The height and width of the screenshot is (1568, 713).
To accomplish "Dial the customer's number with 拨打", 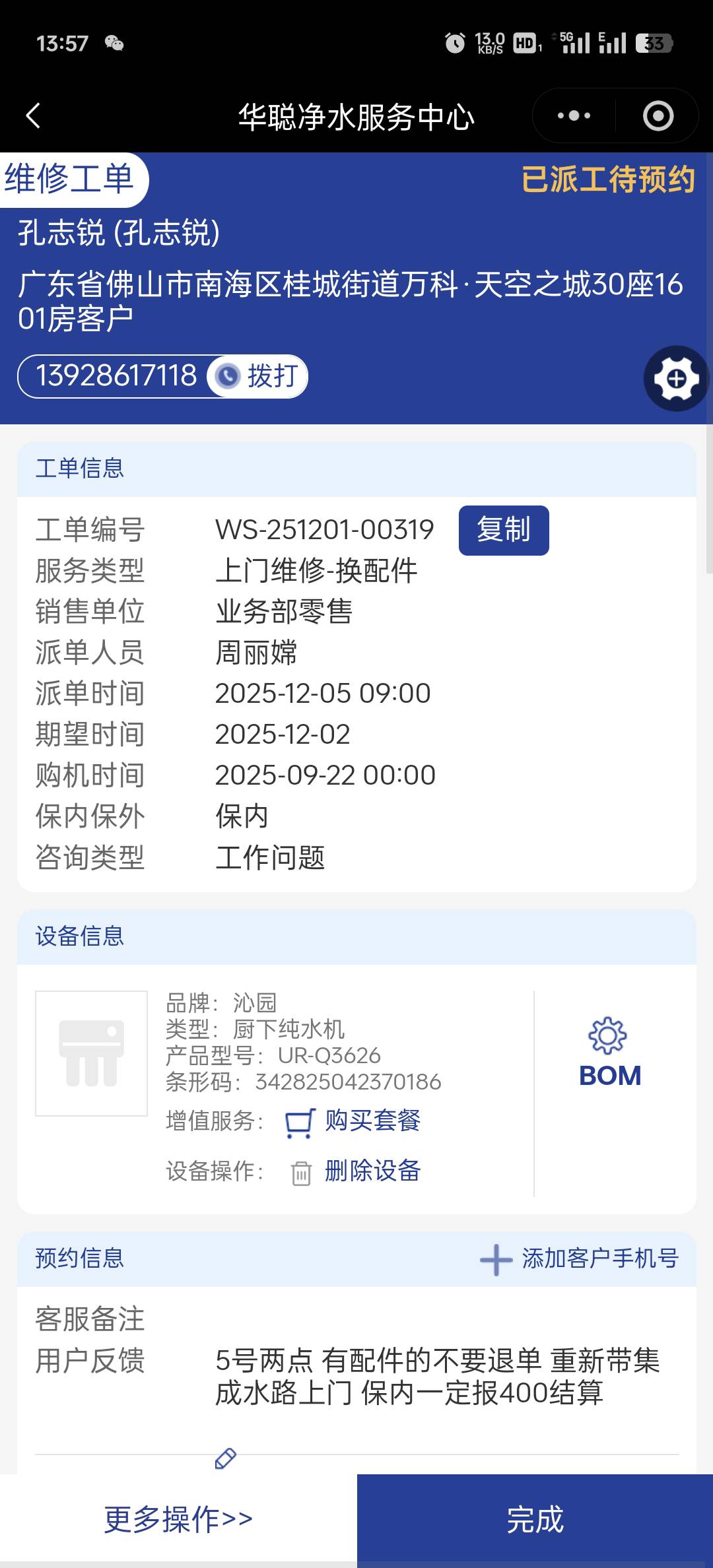I will [259, 376].
